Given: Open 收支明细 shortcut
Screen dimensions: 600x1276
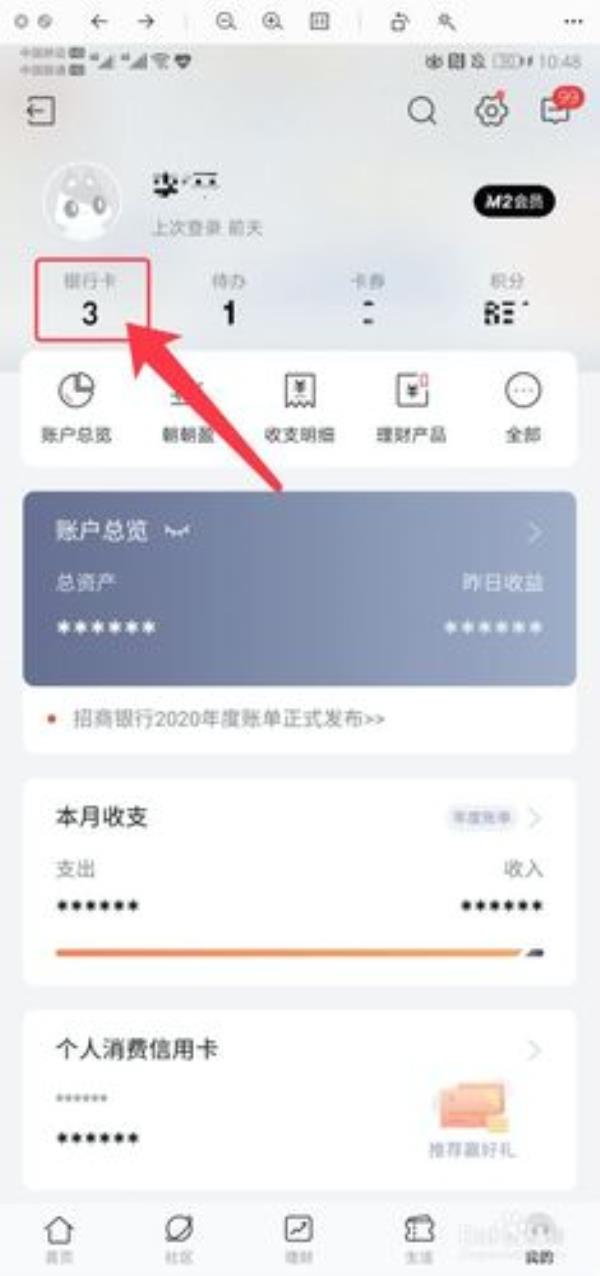Looking at the screenshot, I should [299, 409].
